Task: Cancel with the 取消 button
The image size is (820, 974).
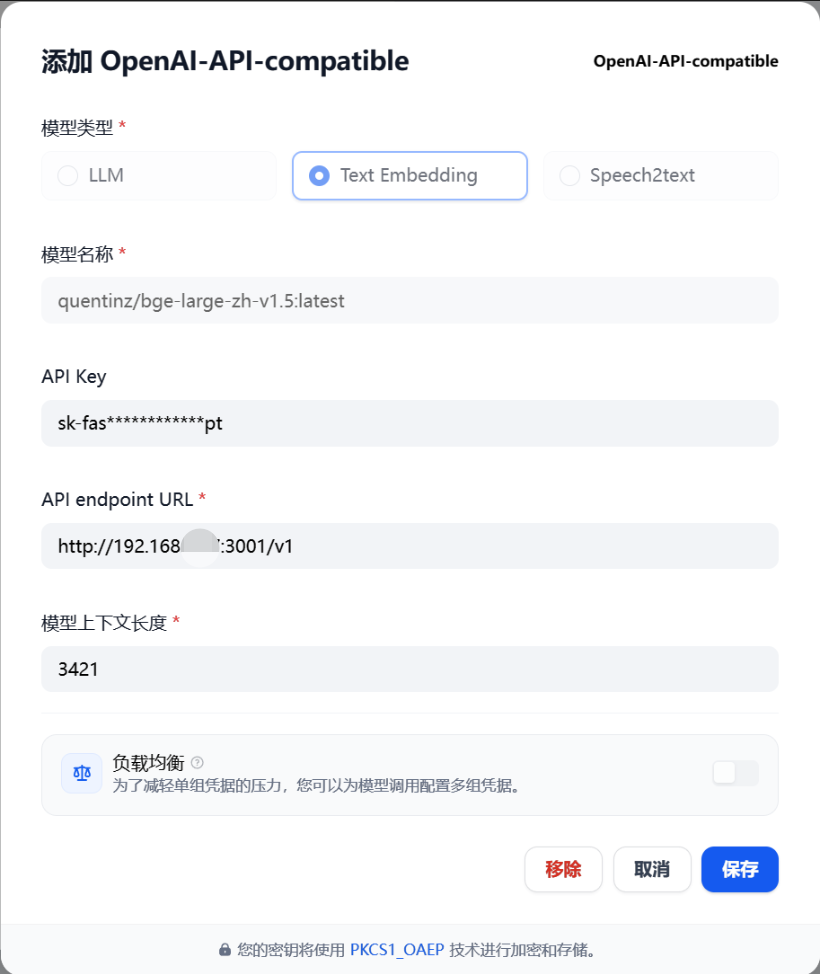Action: [x=652, y=869]
